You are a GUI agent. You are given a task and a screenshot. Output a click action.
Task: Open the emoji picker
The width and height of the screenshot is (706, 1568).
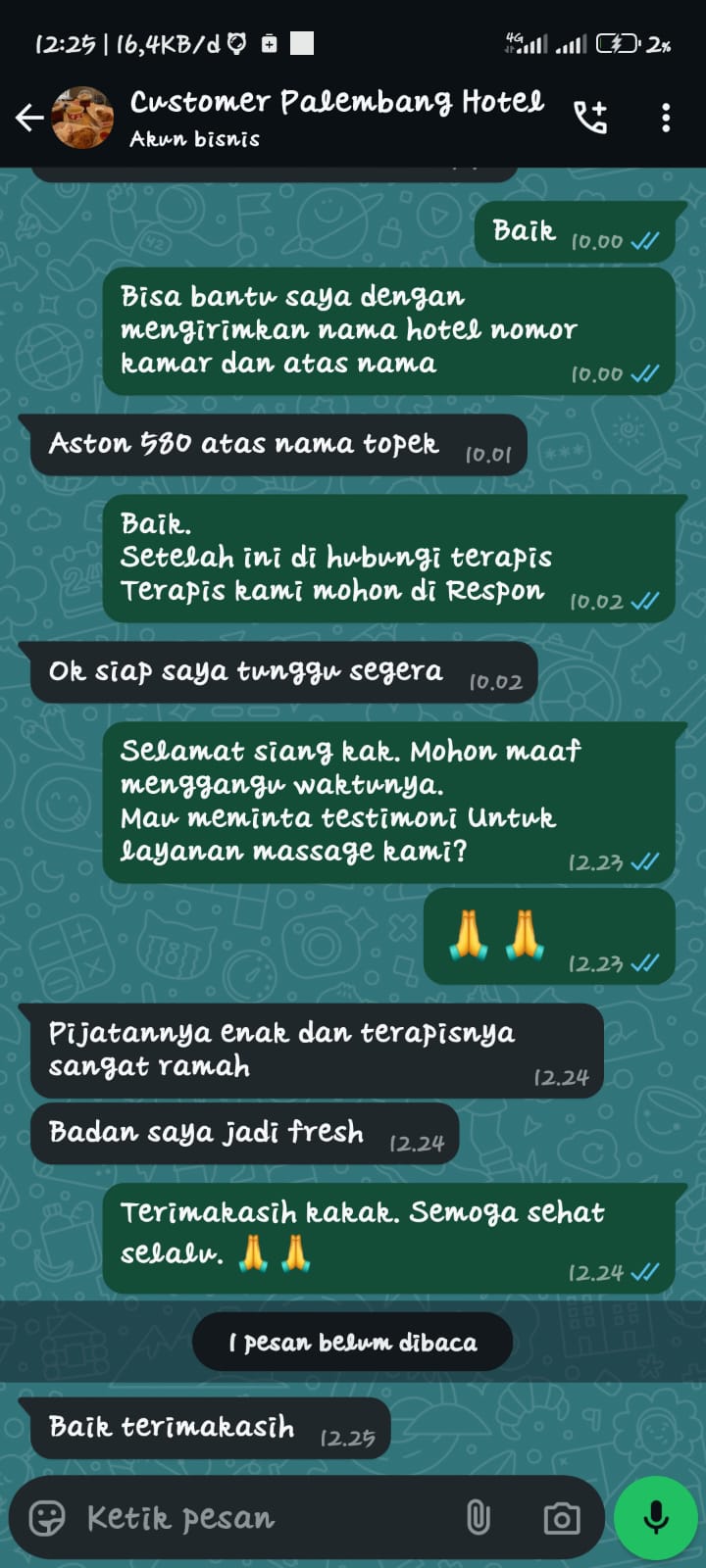pyautogui.click(x=47, y=1518)
